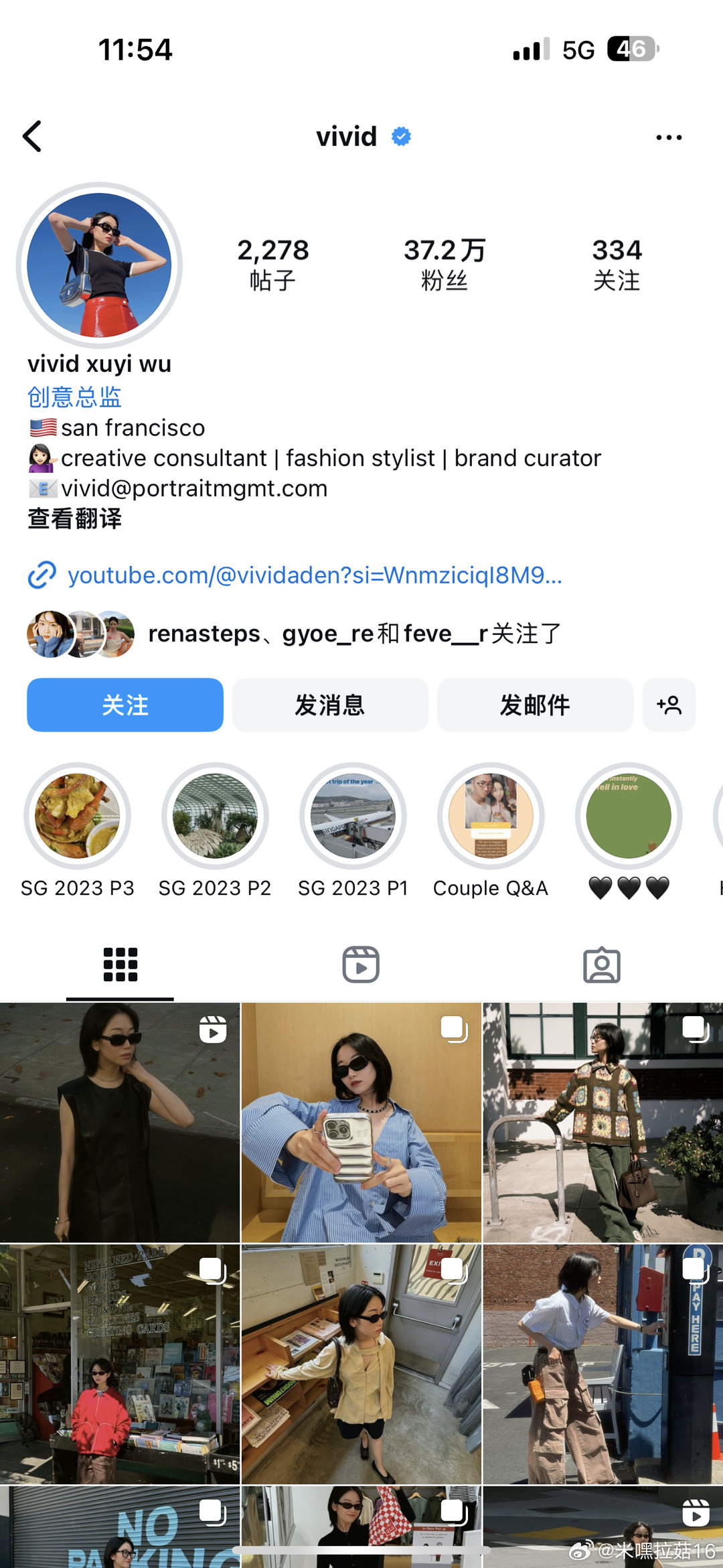
Task: Tap the verified badge next to vivid
Action: click(402, 136)
